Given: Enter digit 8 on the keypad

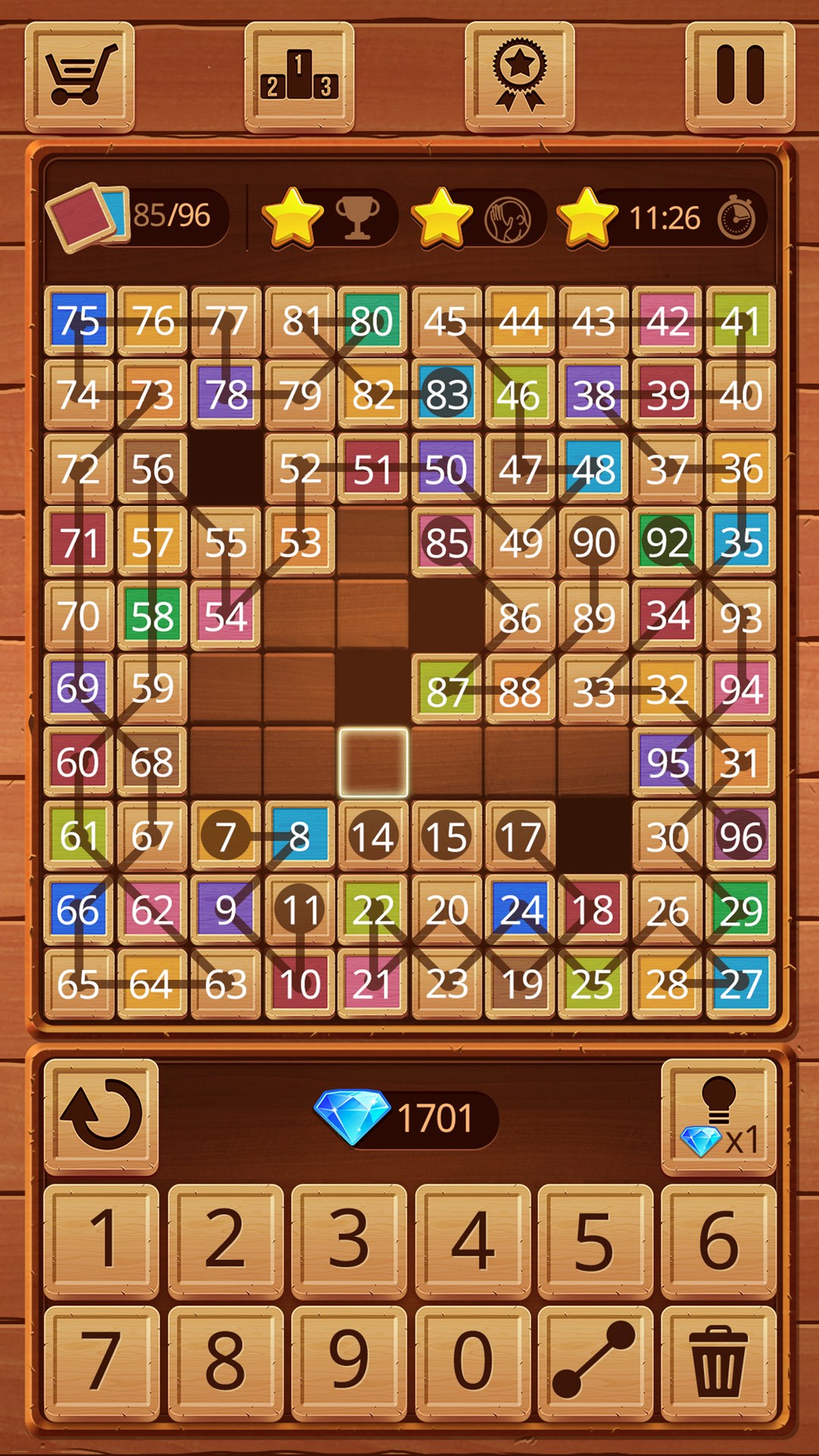Looking at the screenshot, I should tap(225, 1361).
